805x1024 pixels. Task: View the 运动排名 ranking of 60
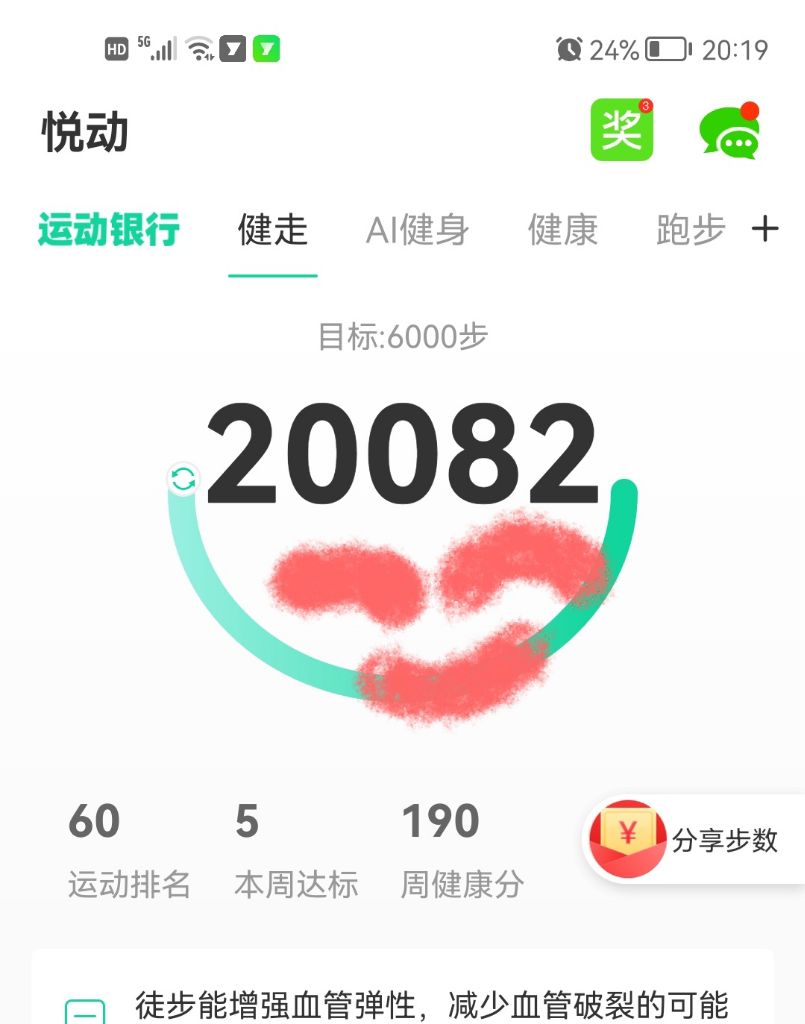(x=128, y=850)
